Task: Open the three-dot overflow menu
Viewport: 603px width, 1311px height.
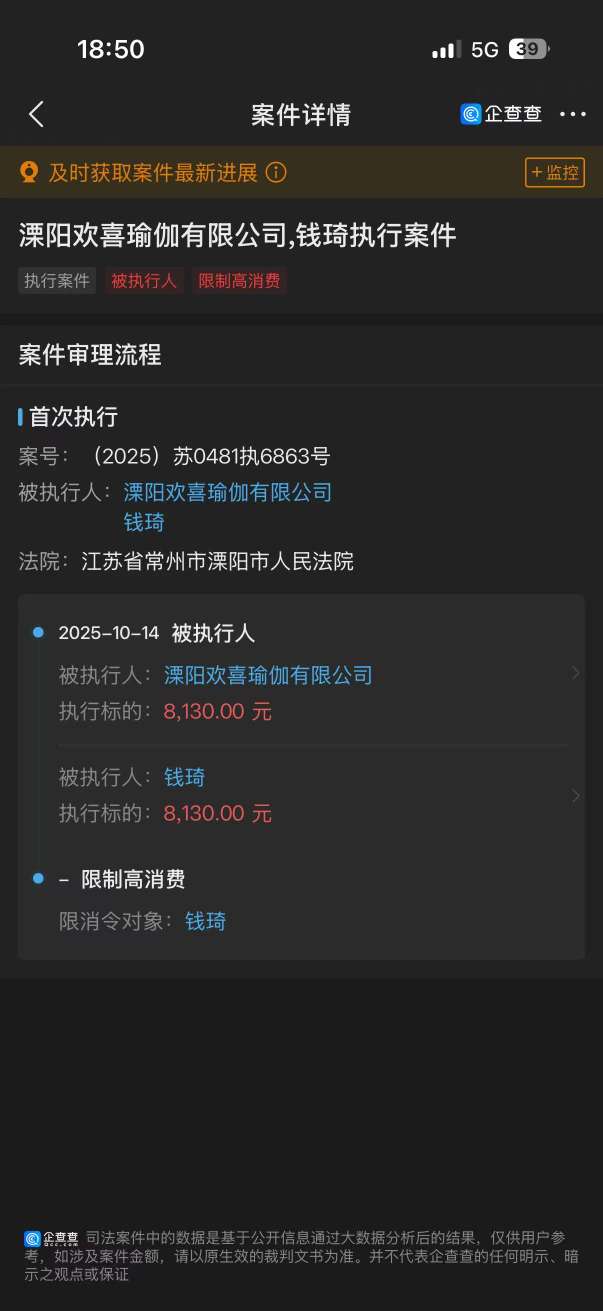Action: point(572,114)
